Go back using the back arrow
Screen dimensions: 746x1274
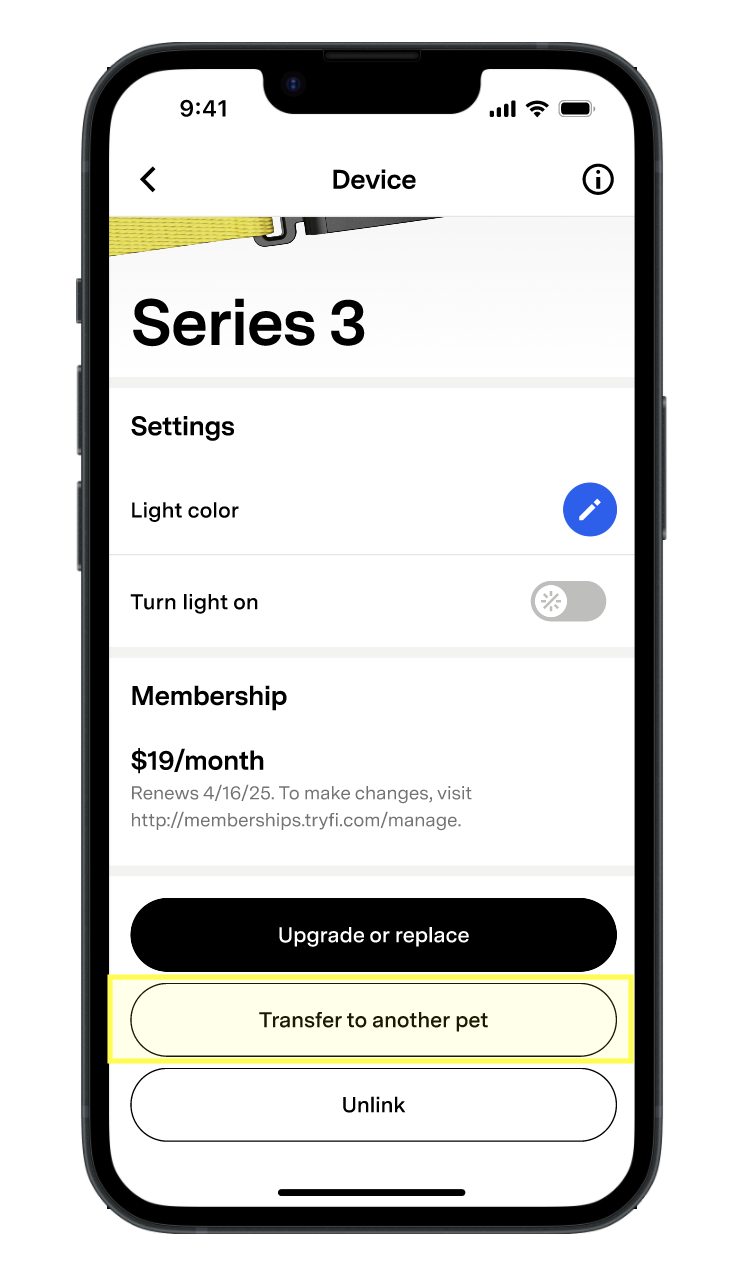[148, 180]
